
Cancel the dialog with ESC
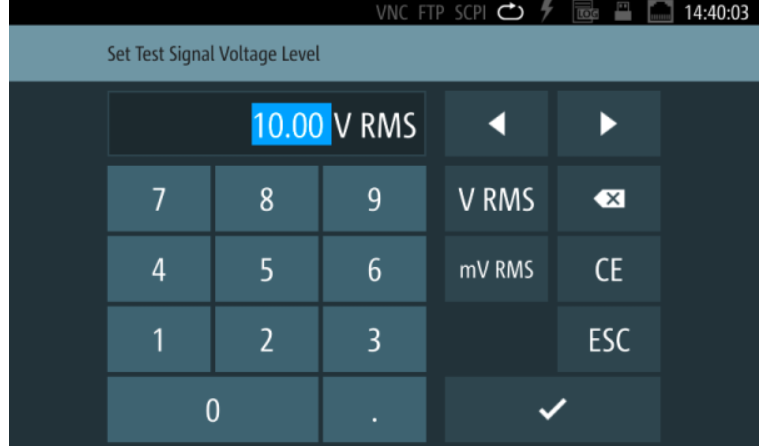[608, 340]
